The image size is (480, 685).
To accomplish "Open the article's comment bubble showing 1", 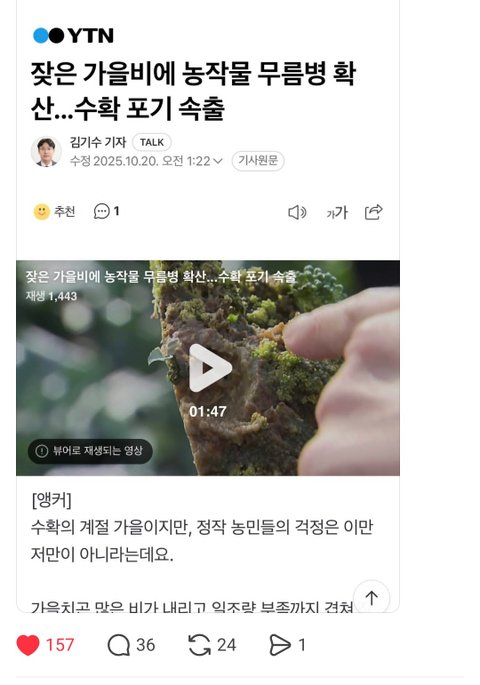I will click(x=106, y=211).
